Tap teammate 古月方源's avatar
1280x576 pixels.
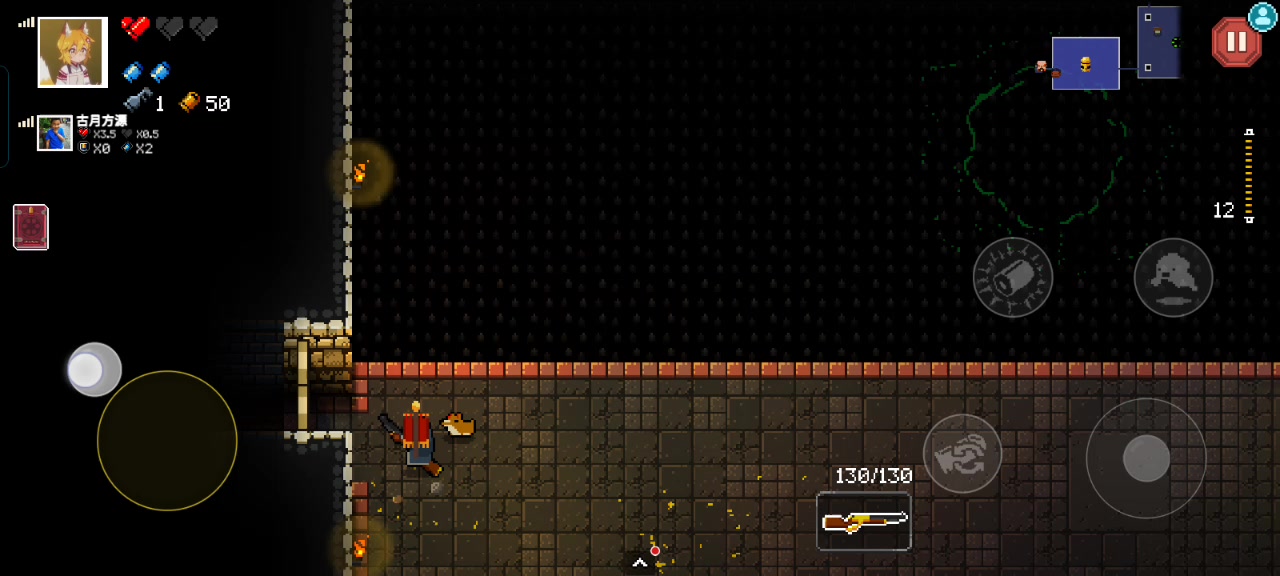[55, 133]
